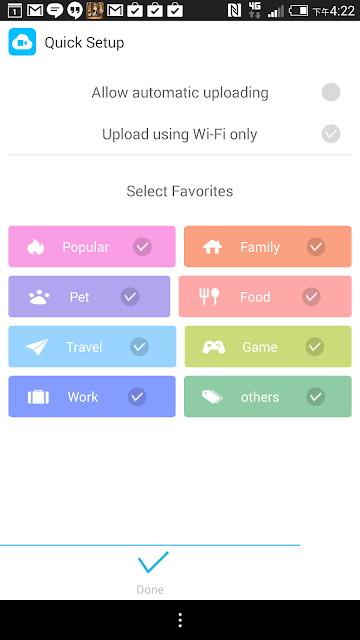The width and height of the screenshot is (360, 640).
Task: Toggle the others category tile
Action: [268, 397]
